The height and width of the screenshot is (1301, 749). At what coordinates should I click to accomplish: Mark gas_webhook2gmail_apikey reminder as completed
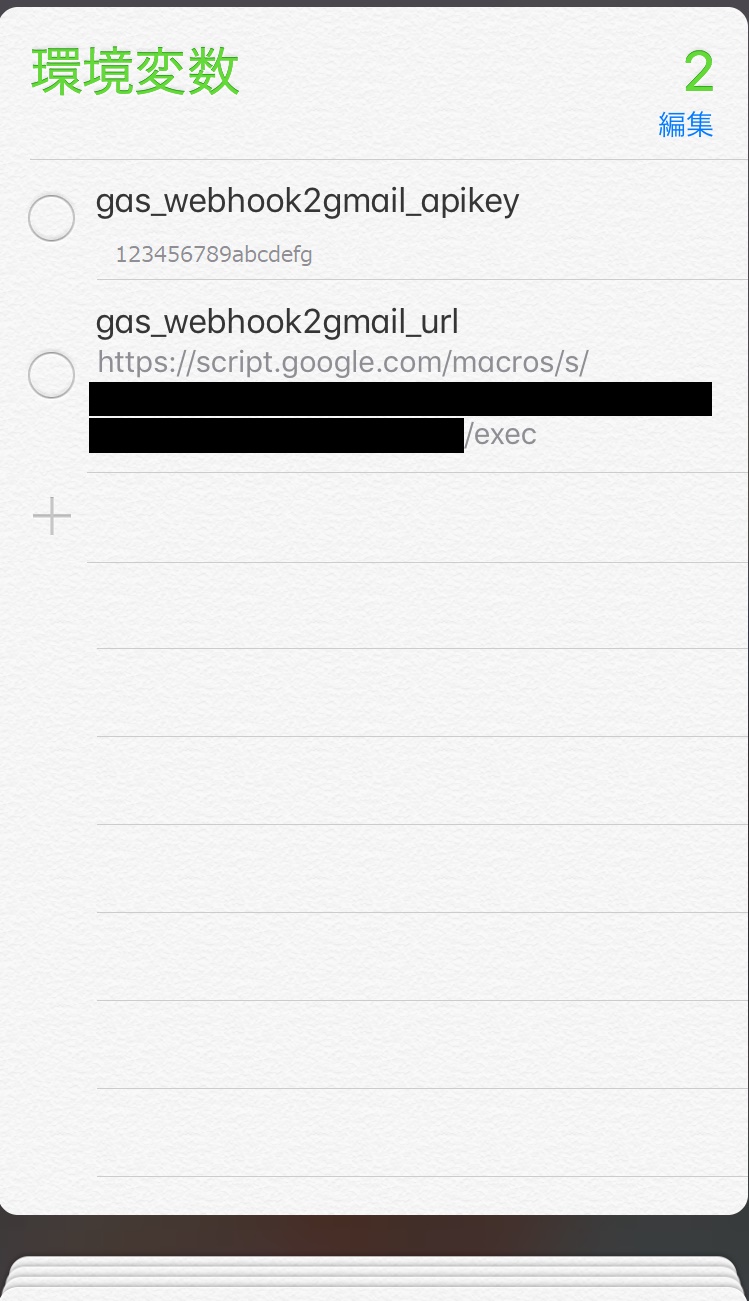51,218
